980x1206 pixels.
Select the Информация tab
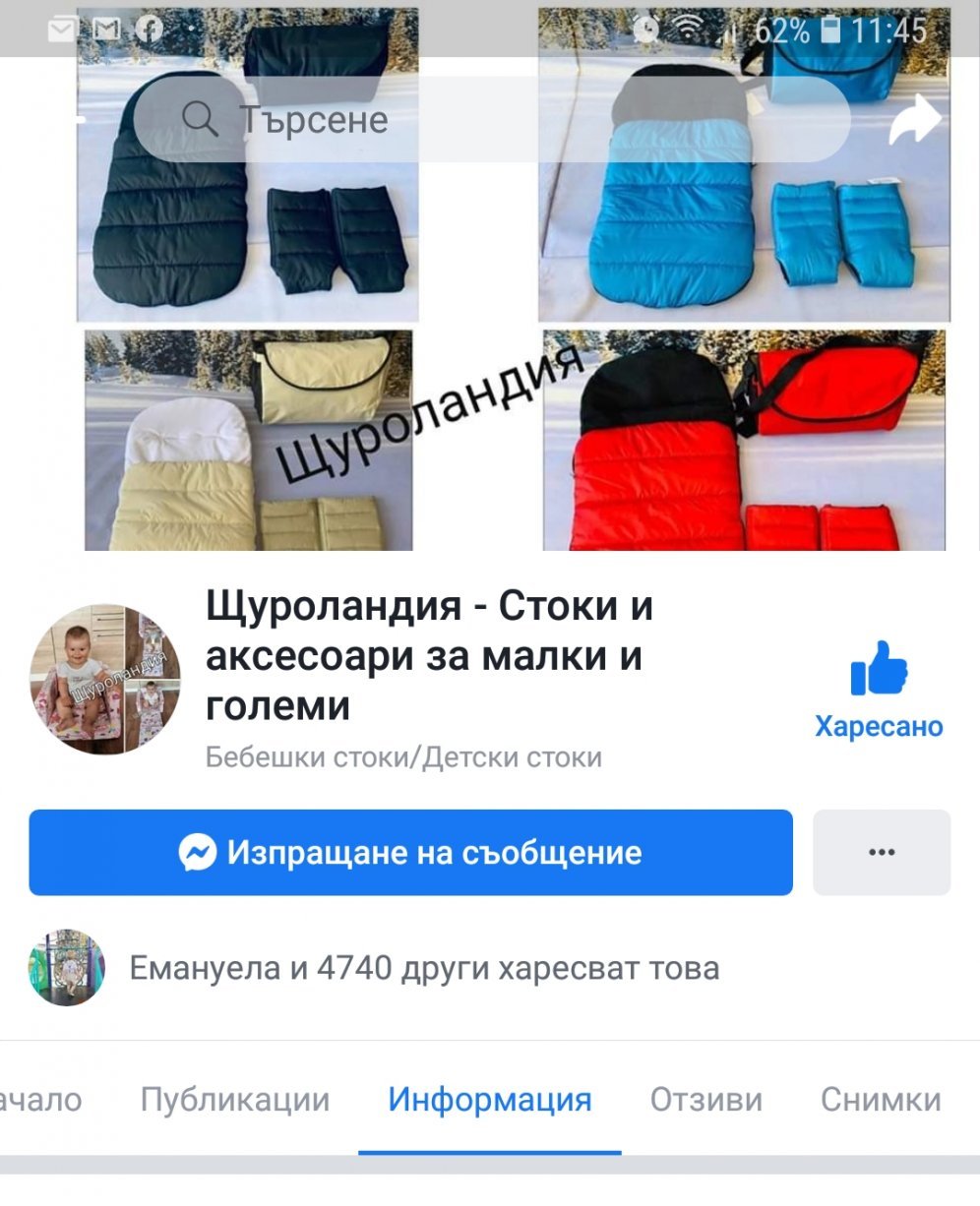(489, 1099)
